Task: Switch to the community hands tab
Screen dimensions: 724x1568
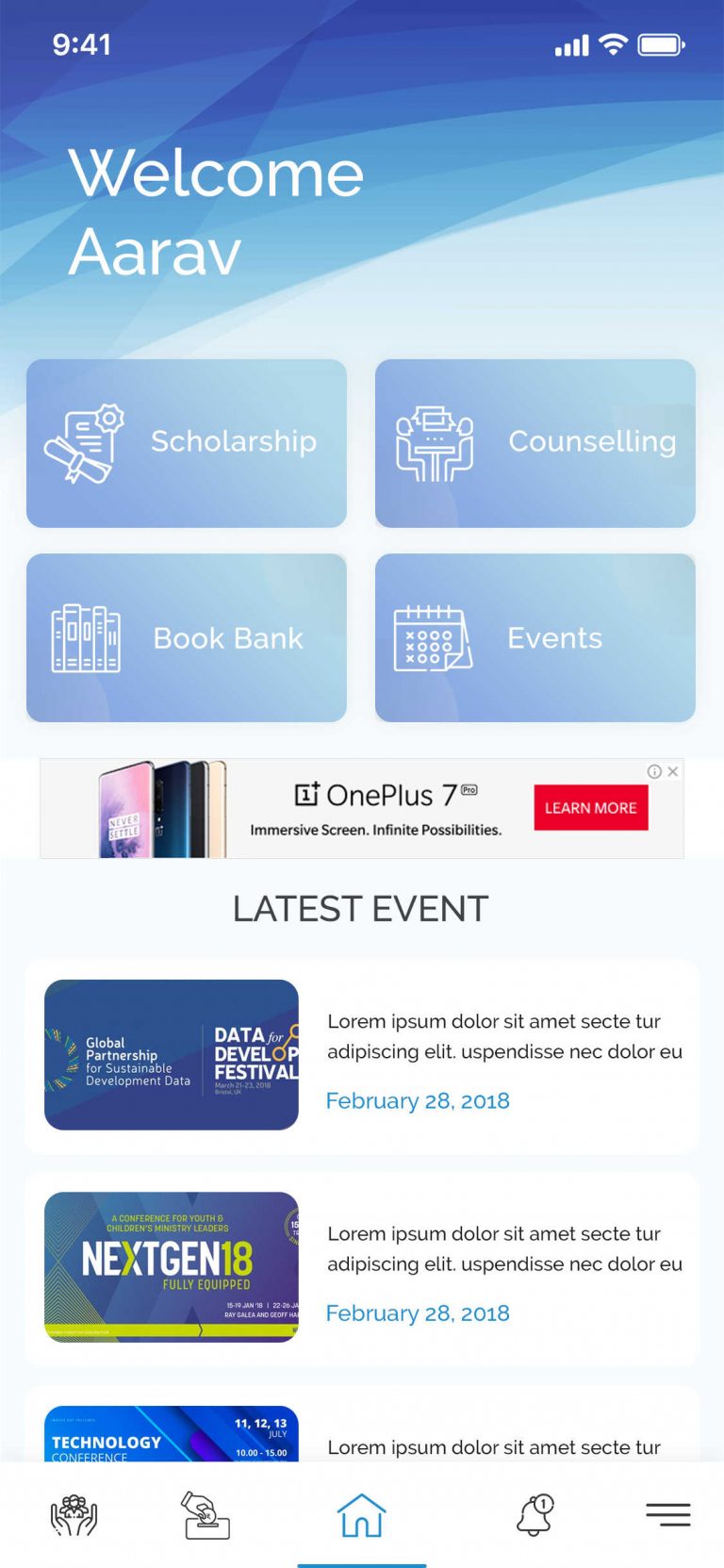Action: [74, 1515]
